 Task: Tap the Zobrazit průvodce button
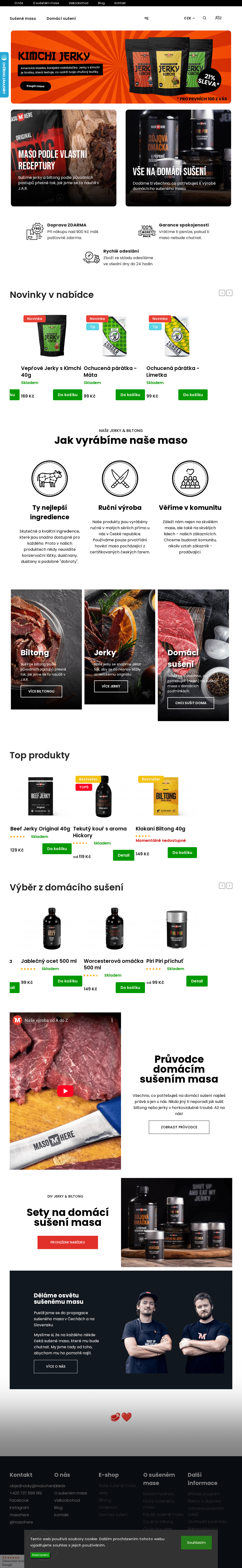(x=179, y=1127)
